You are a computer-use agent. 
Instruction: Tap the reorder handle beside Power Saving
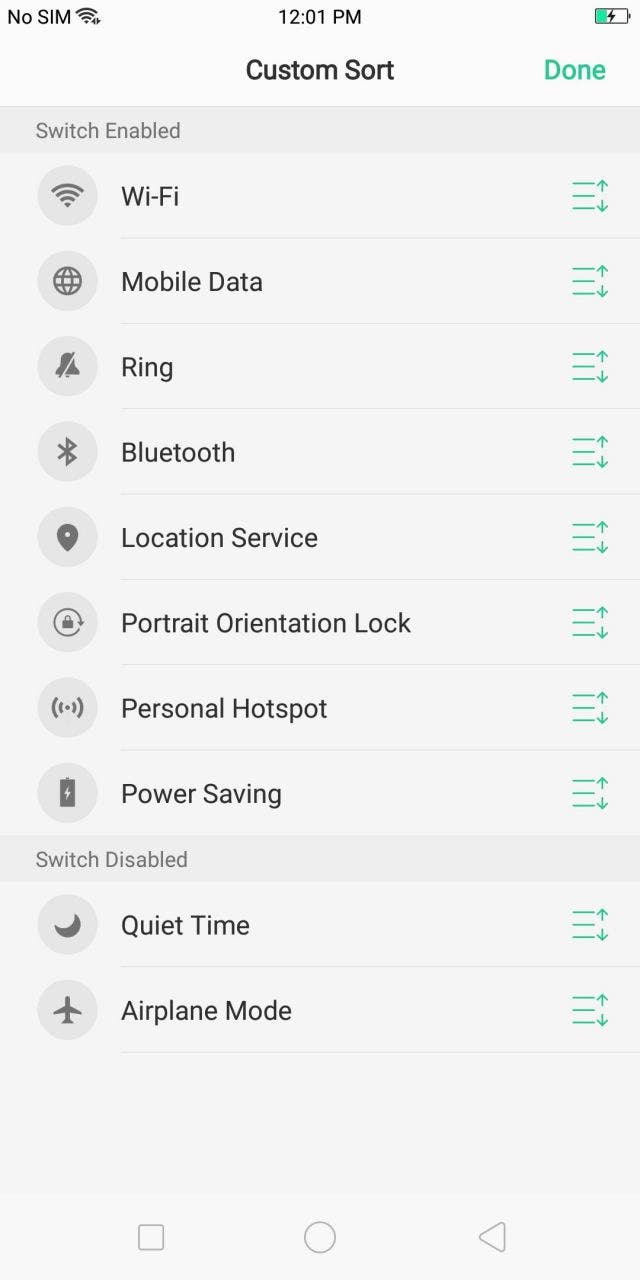[x=590, y=793]
